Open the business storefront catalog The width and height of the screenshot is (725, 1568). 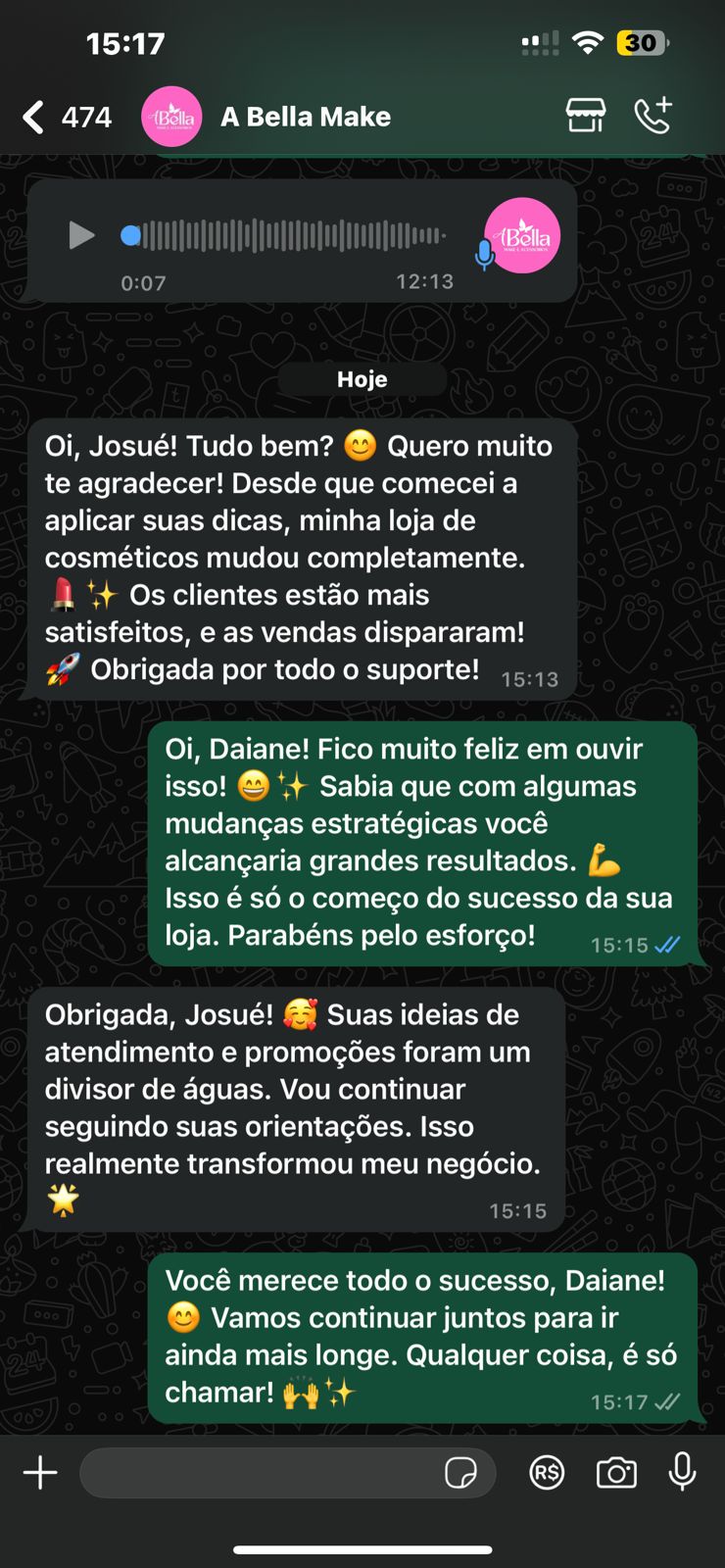click(586, 116)
